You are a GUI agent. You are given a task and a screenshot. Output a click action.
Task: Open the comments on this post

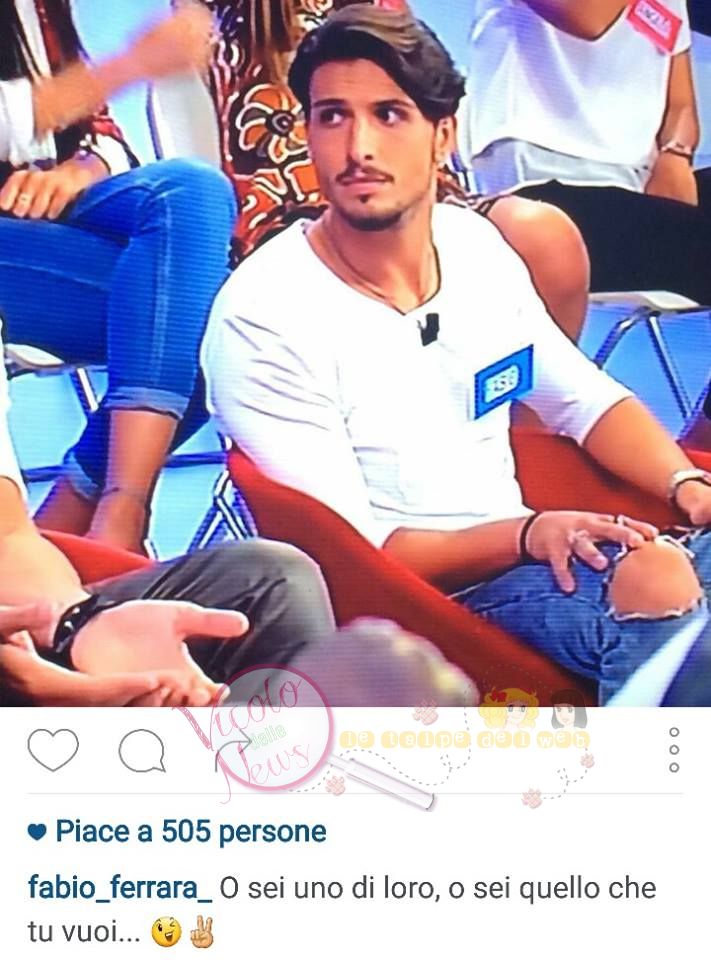pos(142,751)
